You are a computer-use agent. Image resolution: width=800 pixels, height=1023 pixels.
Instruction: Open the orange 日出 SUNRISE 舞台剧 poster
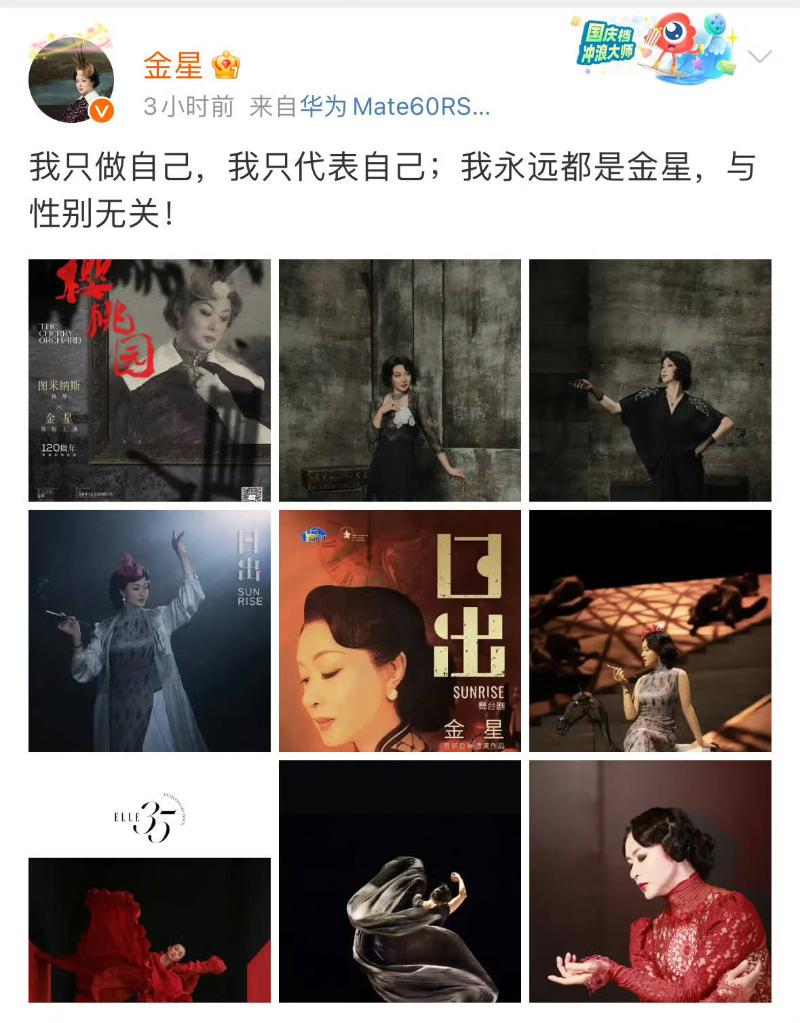(399, 631)
